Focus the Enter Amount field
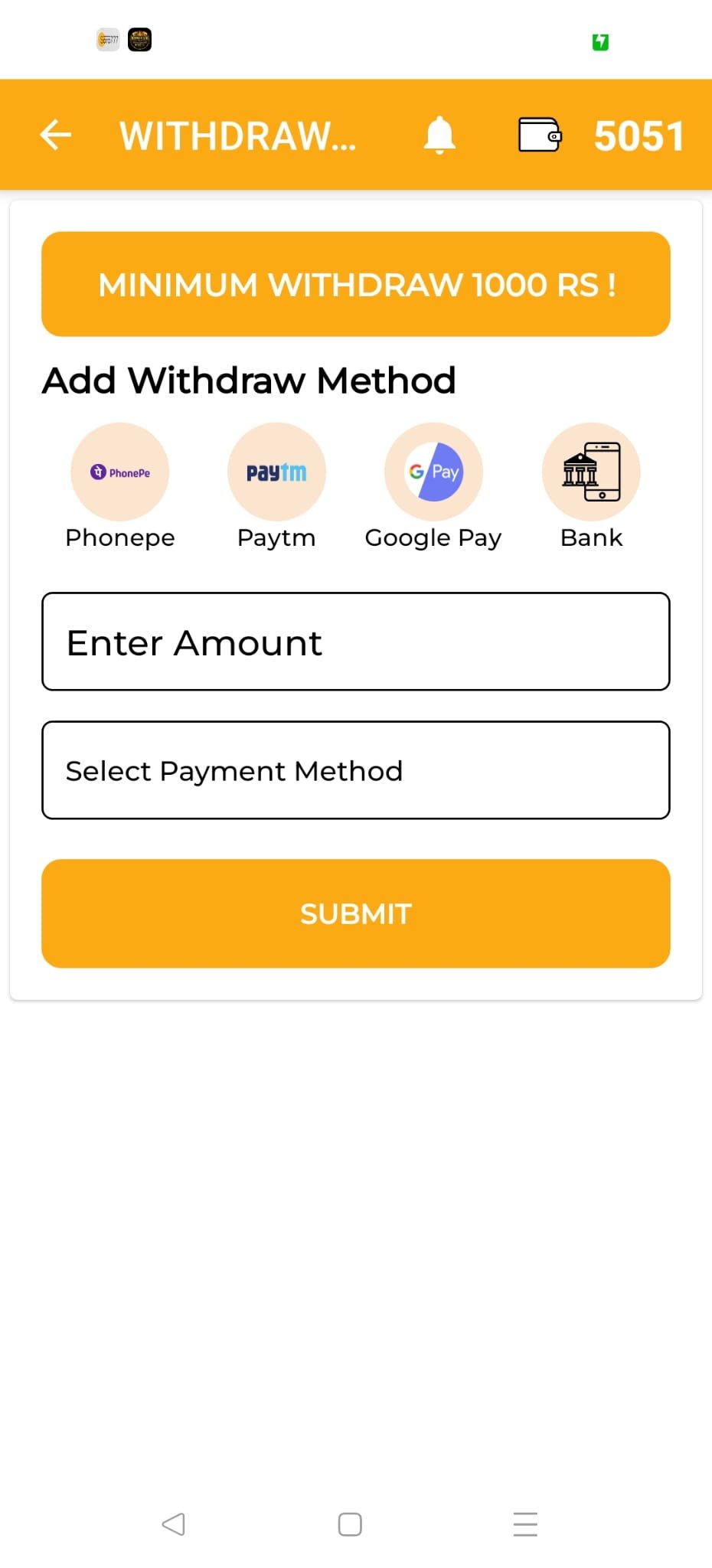This screenshot has width=712, height=1568. [x=356, y=642]
